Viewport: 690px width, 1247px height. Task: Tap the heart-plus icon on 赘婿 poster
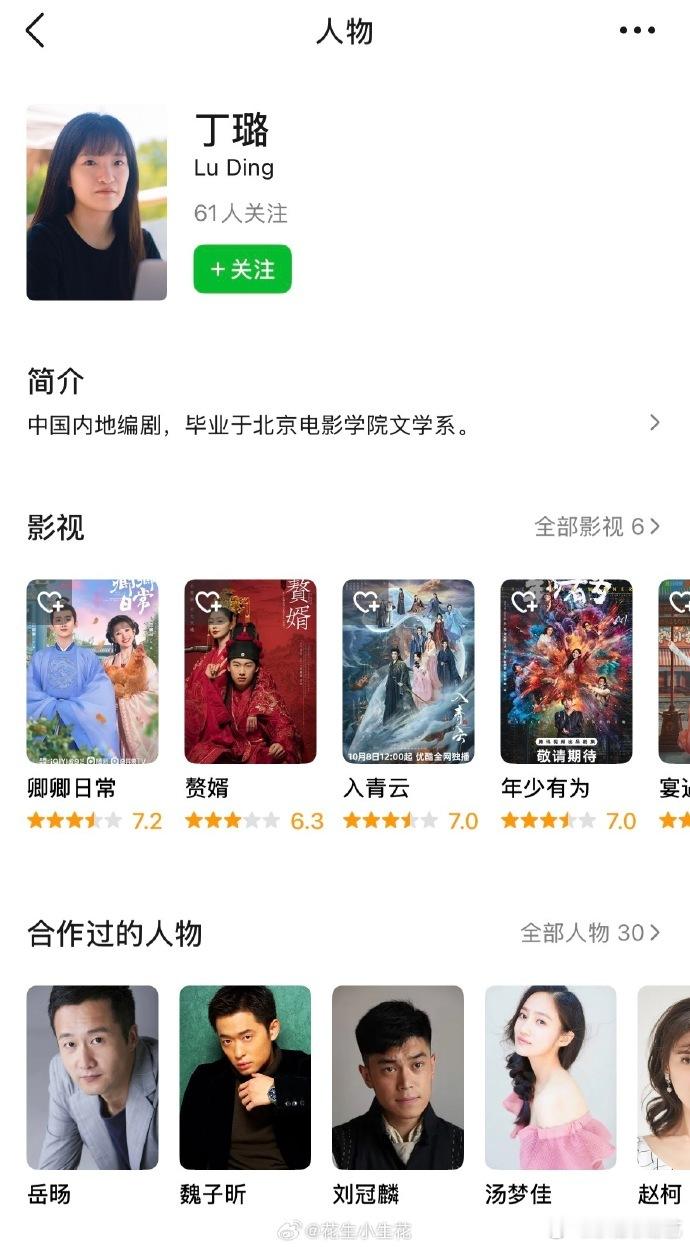pos(208,602)
